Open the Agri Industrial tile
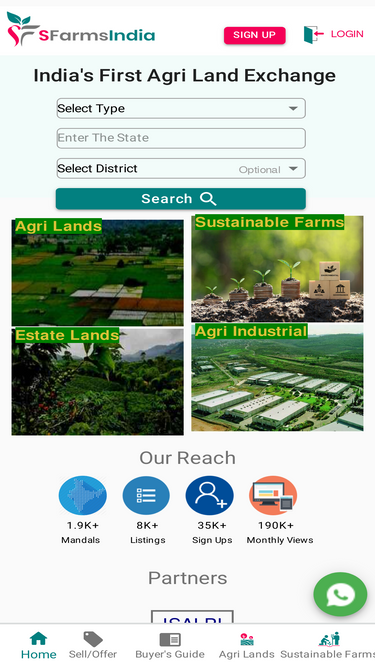 277,378
